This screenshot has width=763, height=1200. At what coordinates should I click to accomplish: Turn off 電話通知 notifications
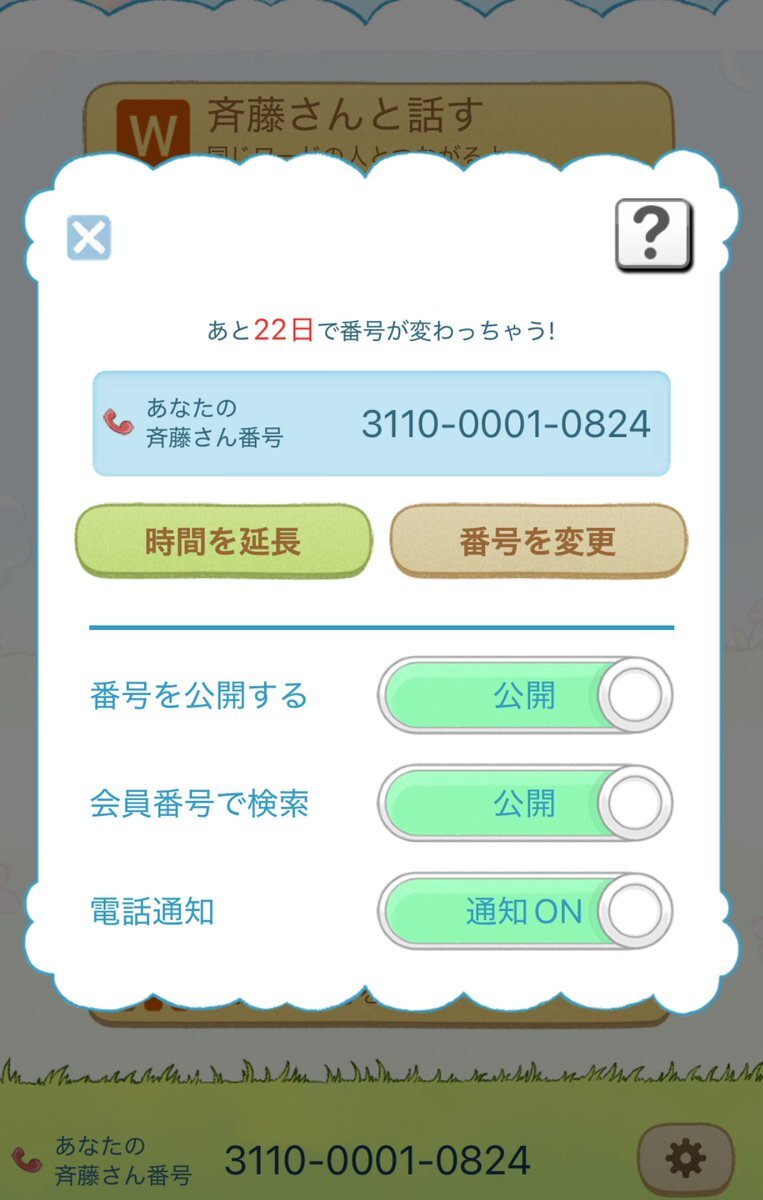pos(525,912)
